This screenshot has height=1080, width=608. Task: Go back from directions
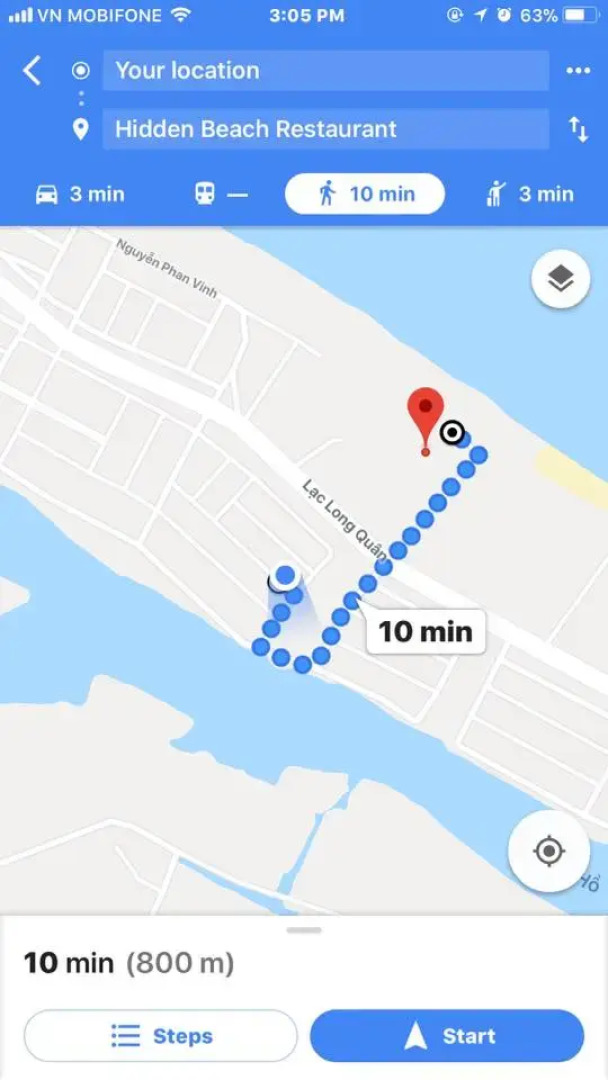tap(32, 71)
